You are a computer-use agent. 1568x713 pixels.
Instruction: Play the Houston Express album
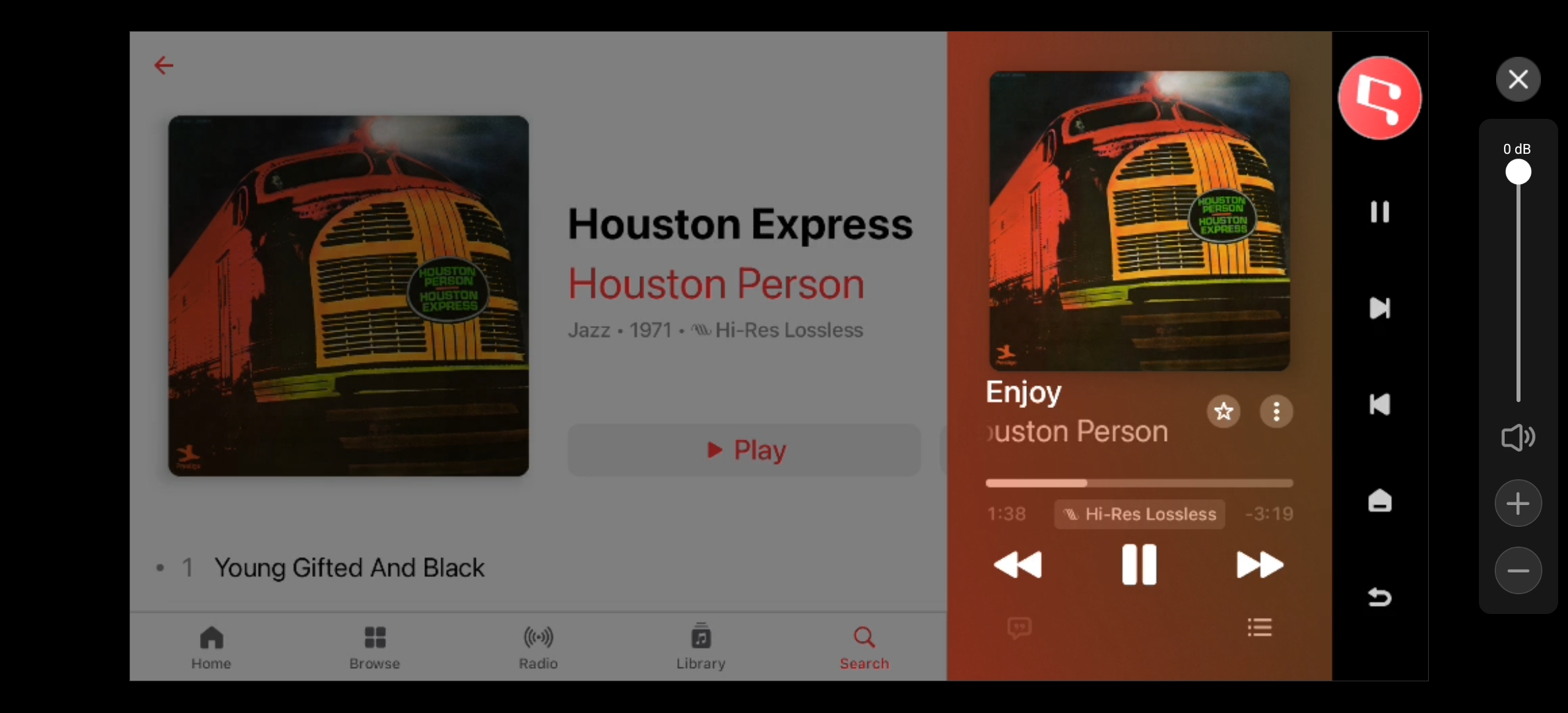point(744,450)
